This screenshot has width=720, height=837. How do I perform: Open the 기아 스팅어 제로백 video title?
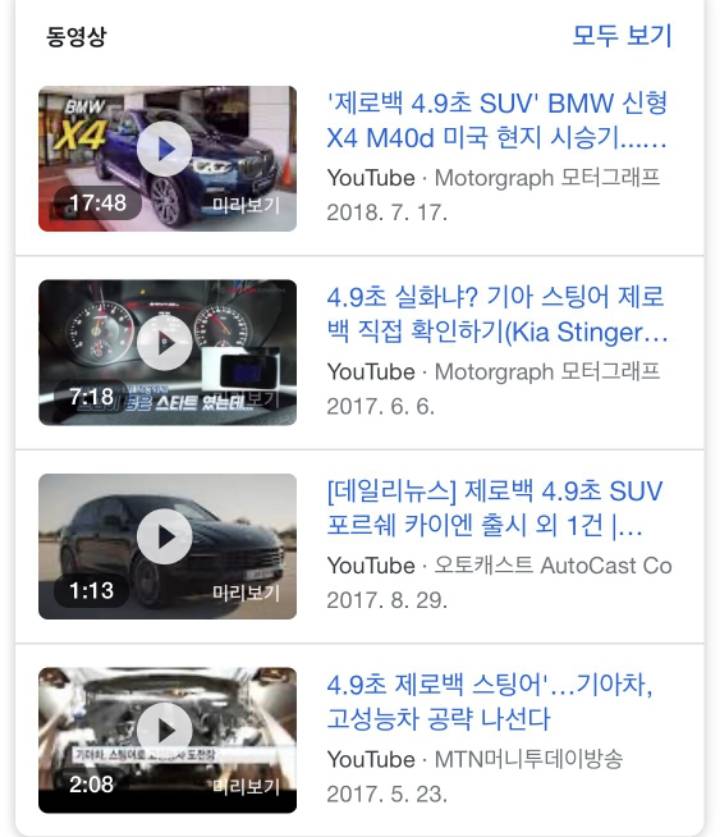pos(495,314)
